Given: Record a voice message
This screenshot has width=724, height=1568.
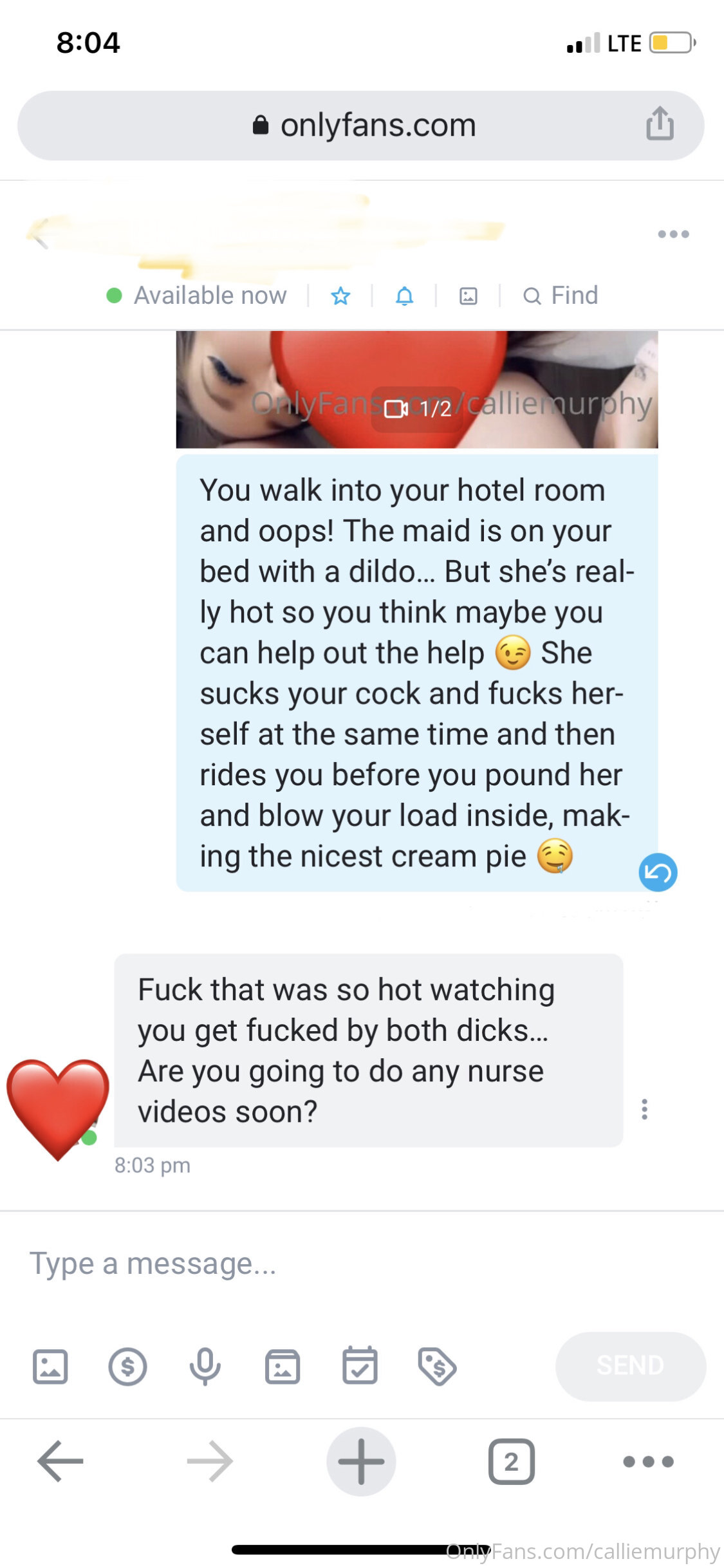Looking at the screenshot, I should [205, 1366].
